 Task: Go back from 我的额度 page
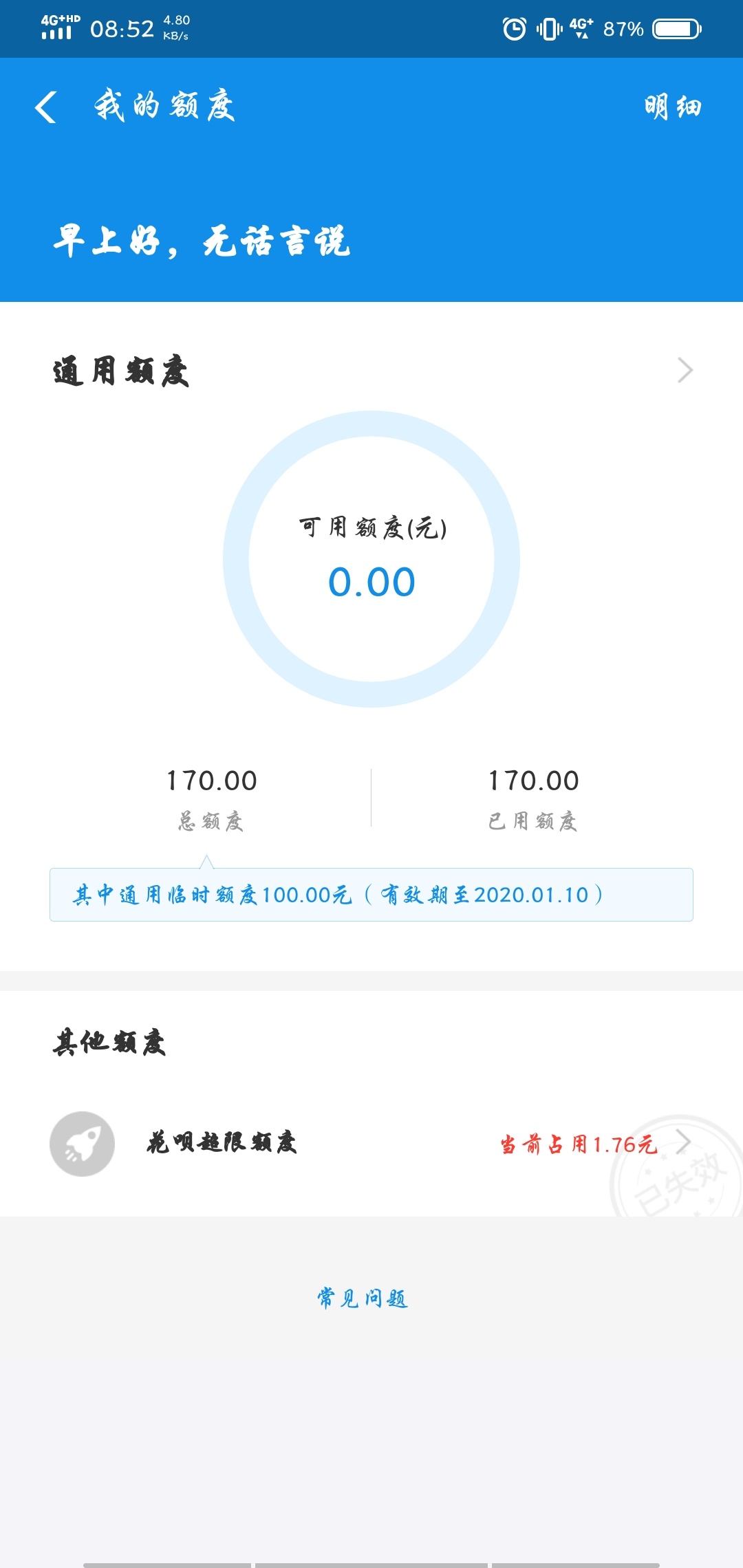pos(45,107)
